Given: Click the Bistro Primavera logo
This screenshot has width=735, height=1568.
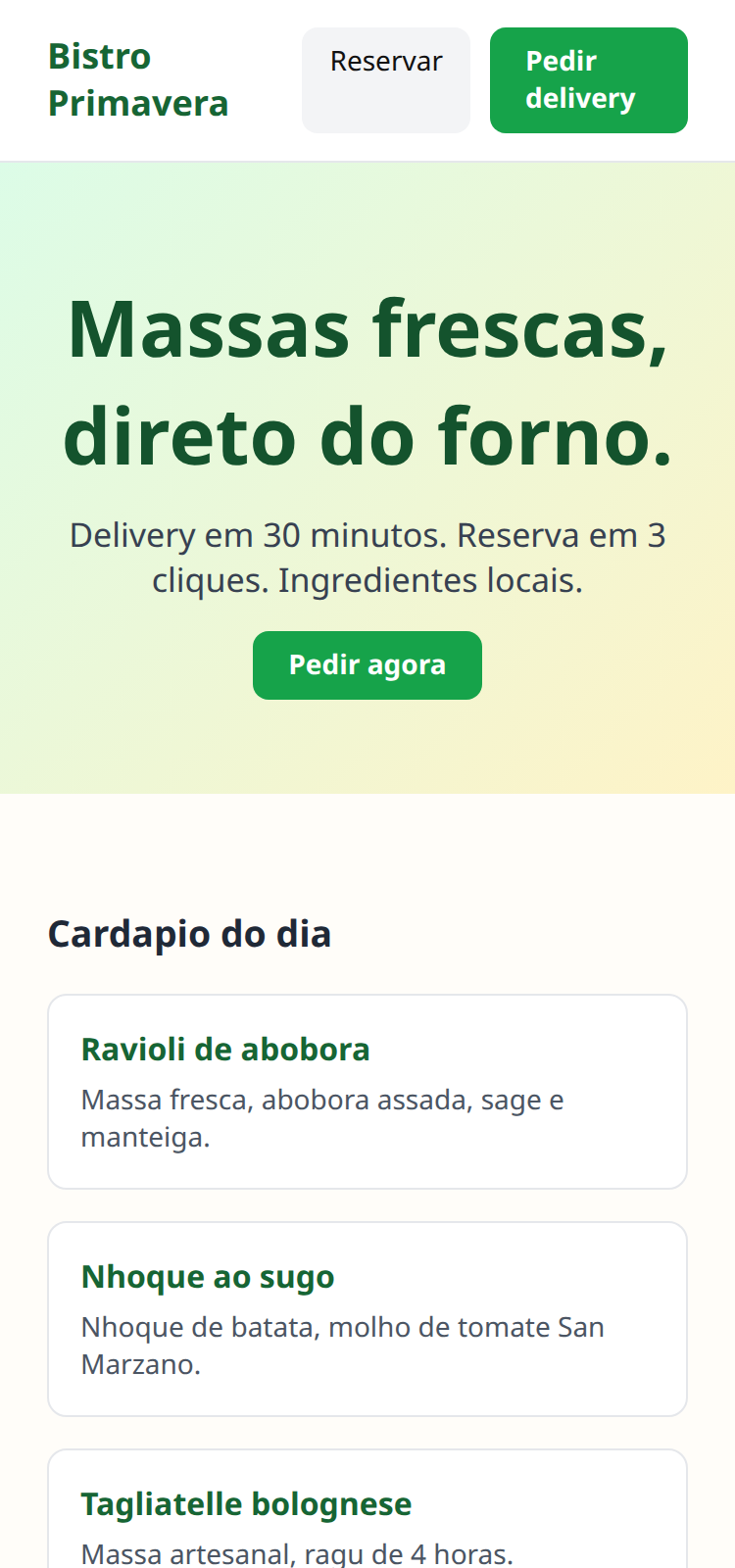Looking at the screenshot, I should (137, 79).
